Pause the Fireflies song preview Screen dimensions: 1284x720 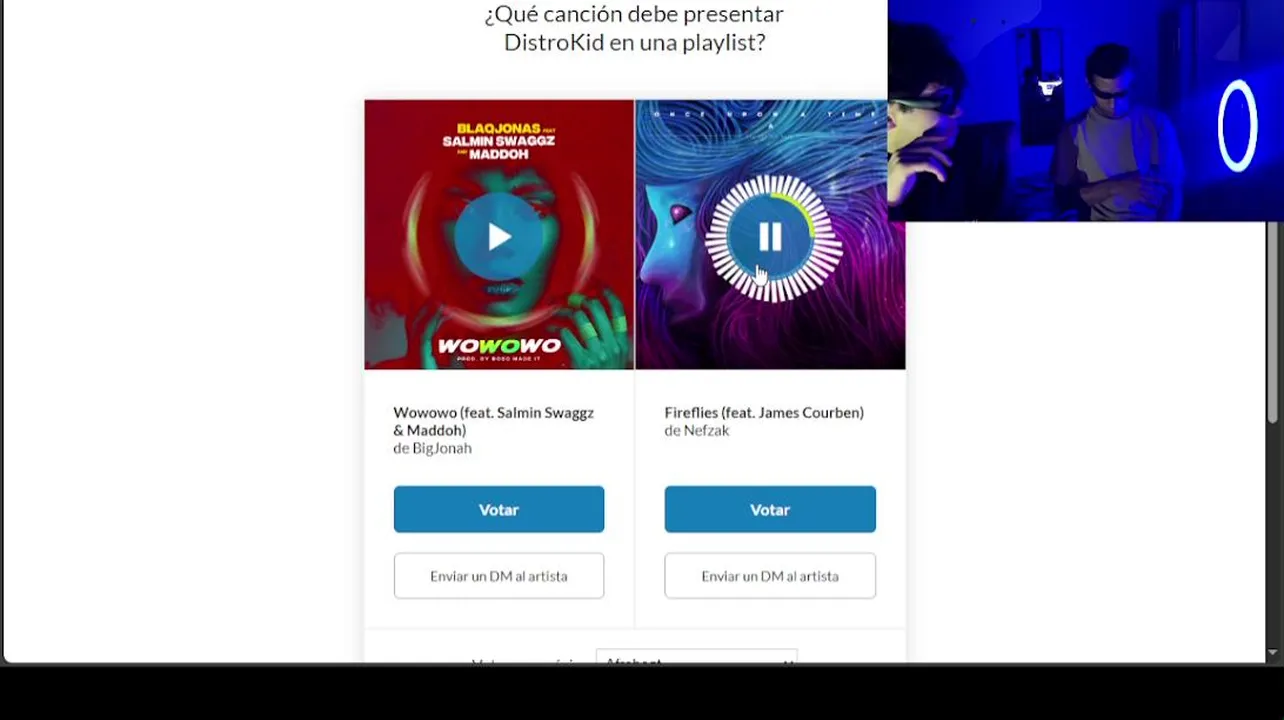pyautogui.click(x=769, y=237)
